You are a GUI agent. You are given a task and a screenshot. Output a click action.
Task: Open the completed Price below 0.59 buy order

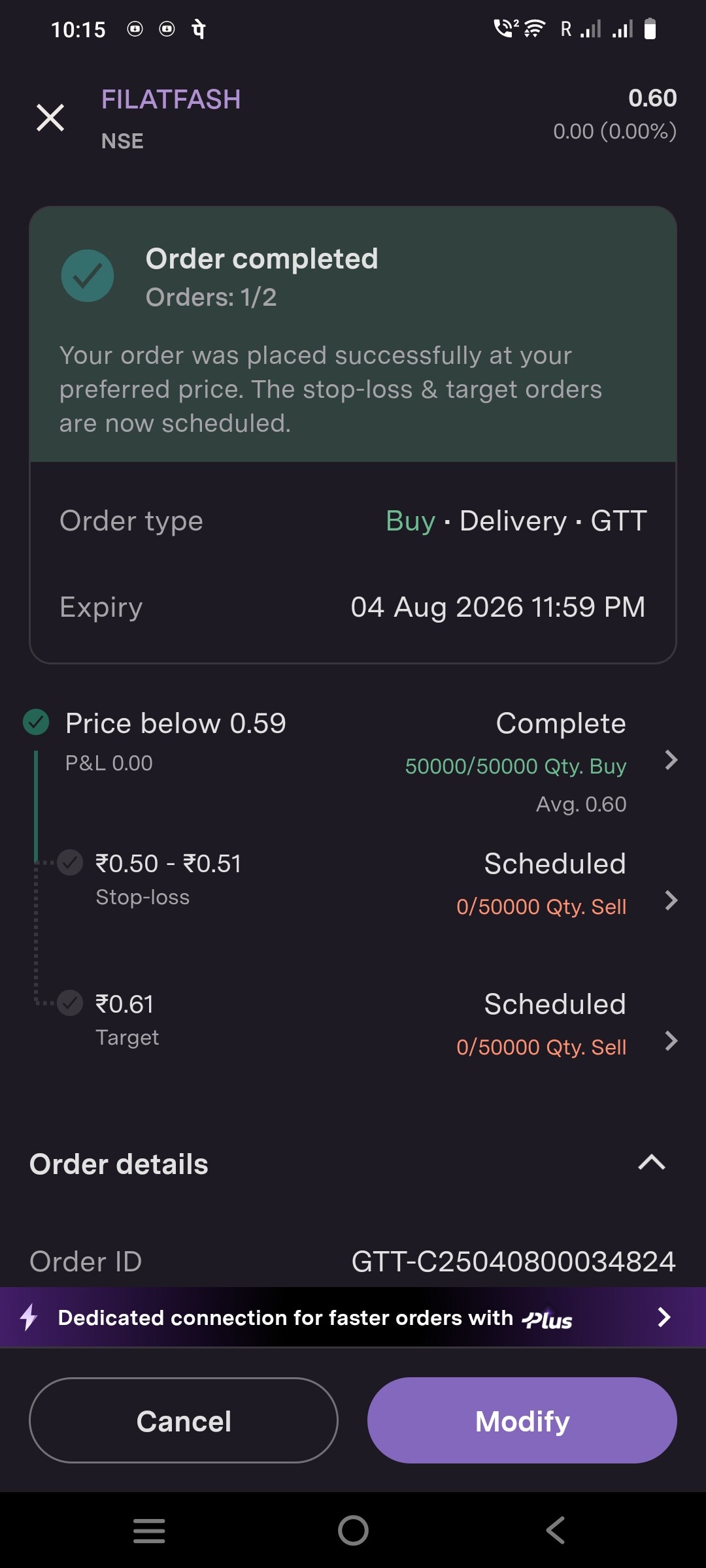(x=353, y=761)
